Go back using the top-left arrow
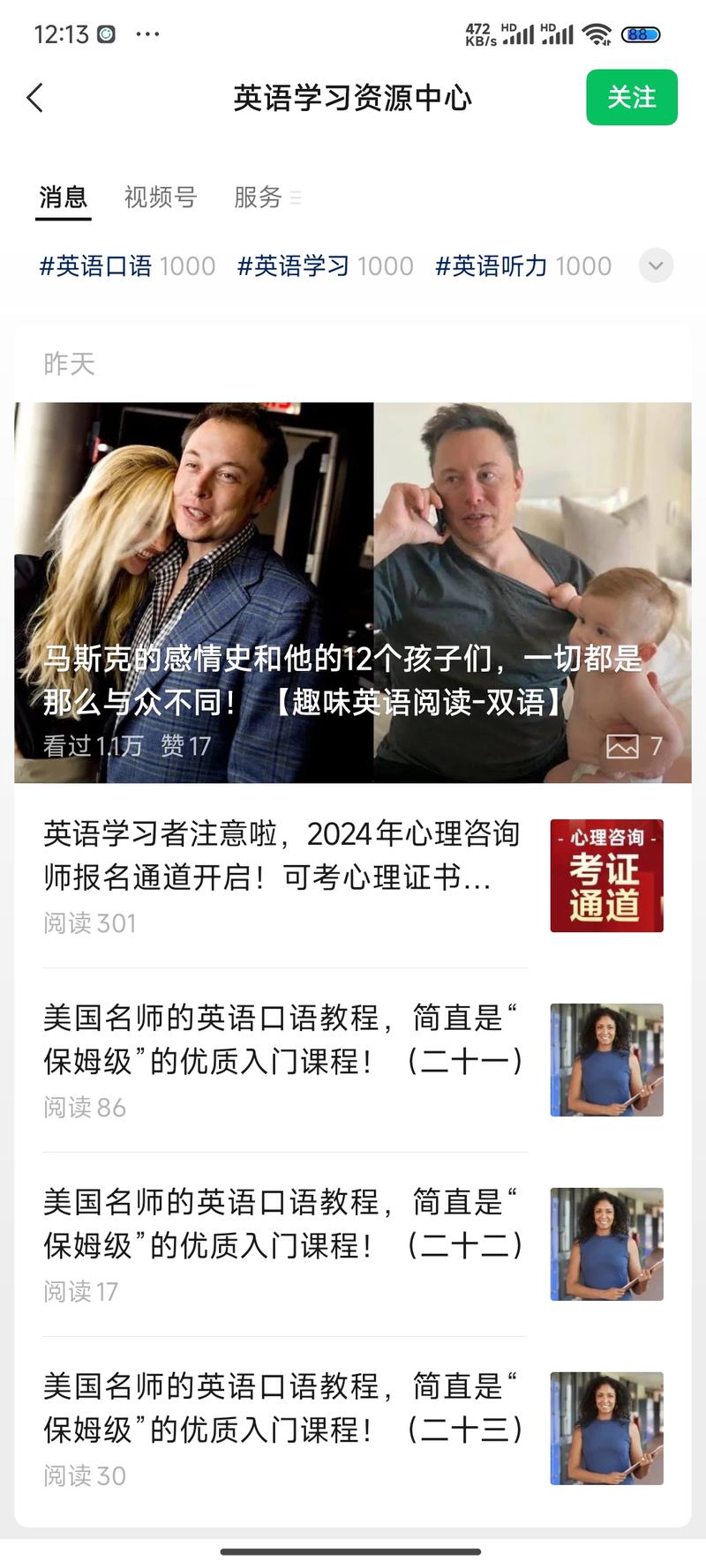The height and width of the screenshot is (1568, 706). 35,98
